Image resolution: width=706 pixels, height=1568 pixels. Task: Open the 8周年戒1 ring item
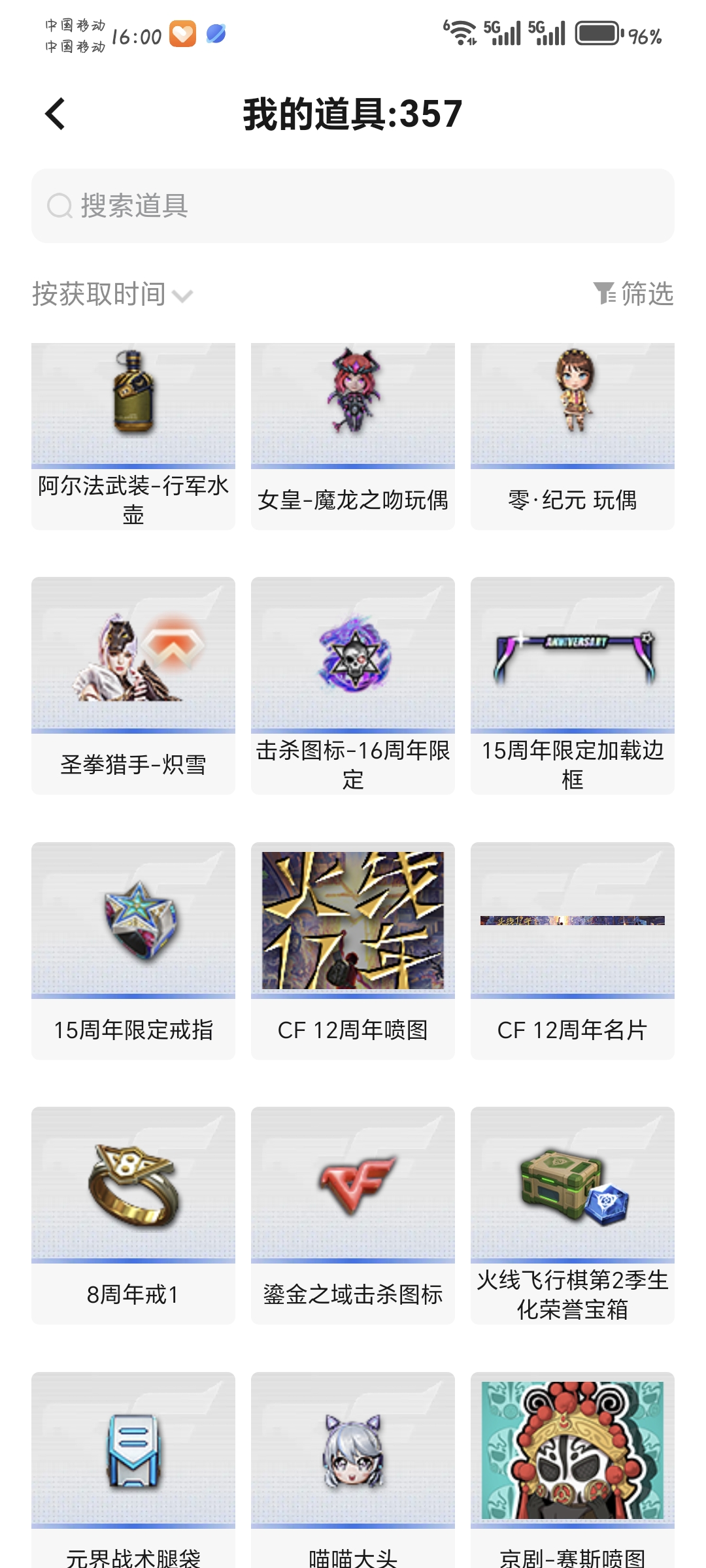click(133, 1215)
